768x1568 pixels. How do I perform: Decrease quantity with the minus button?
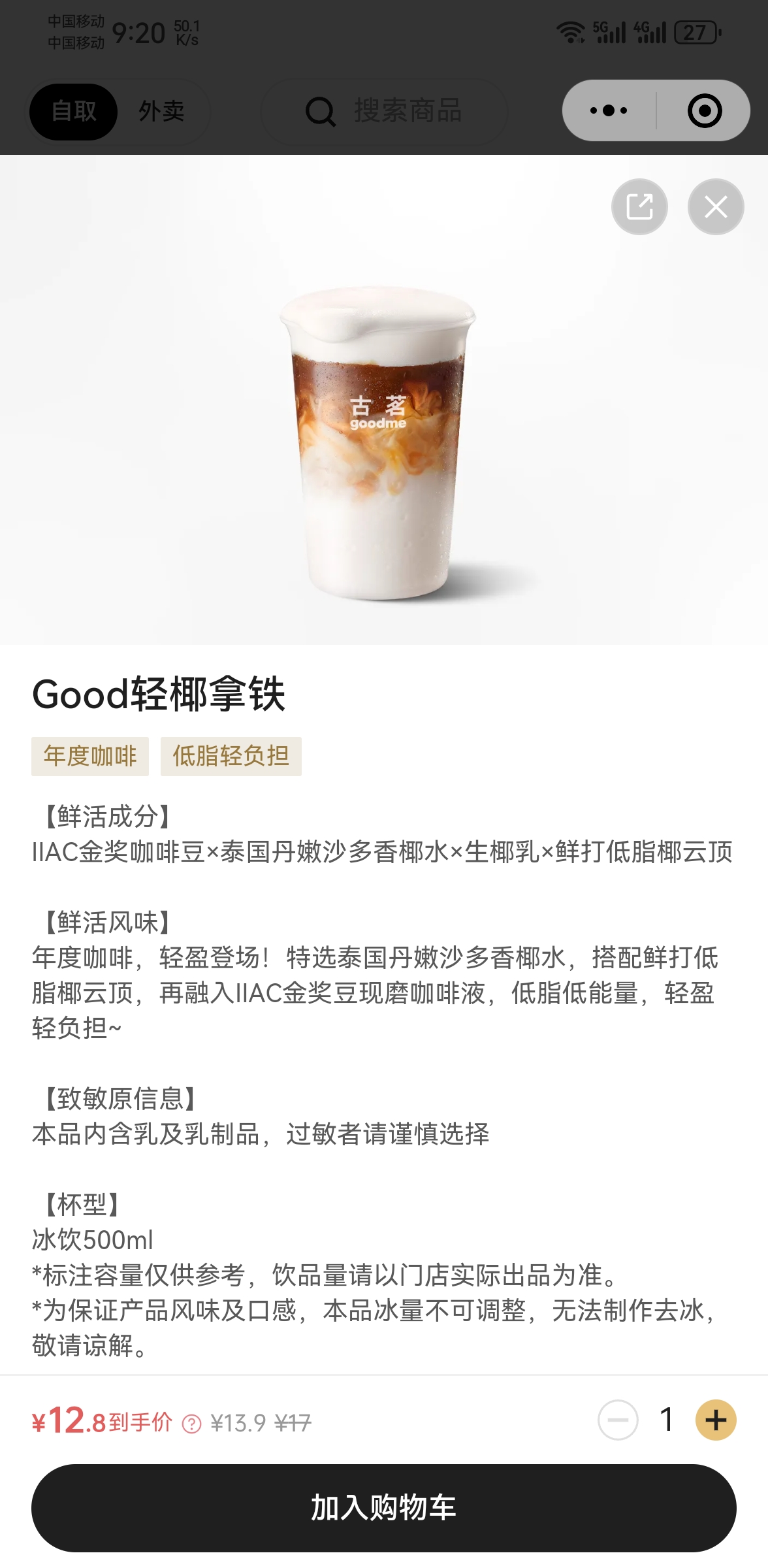click(x=618, y=1420)
